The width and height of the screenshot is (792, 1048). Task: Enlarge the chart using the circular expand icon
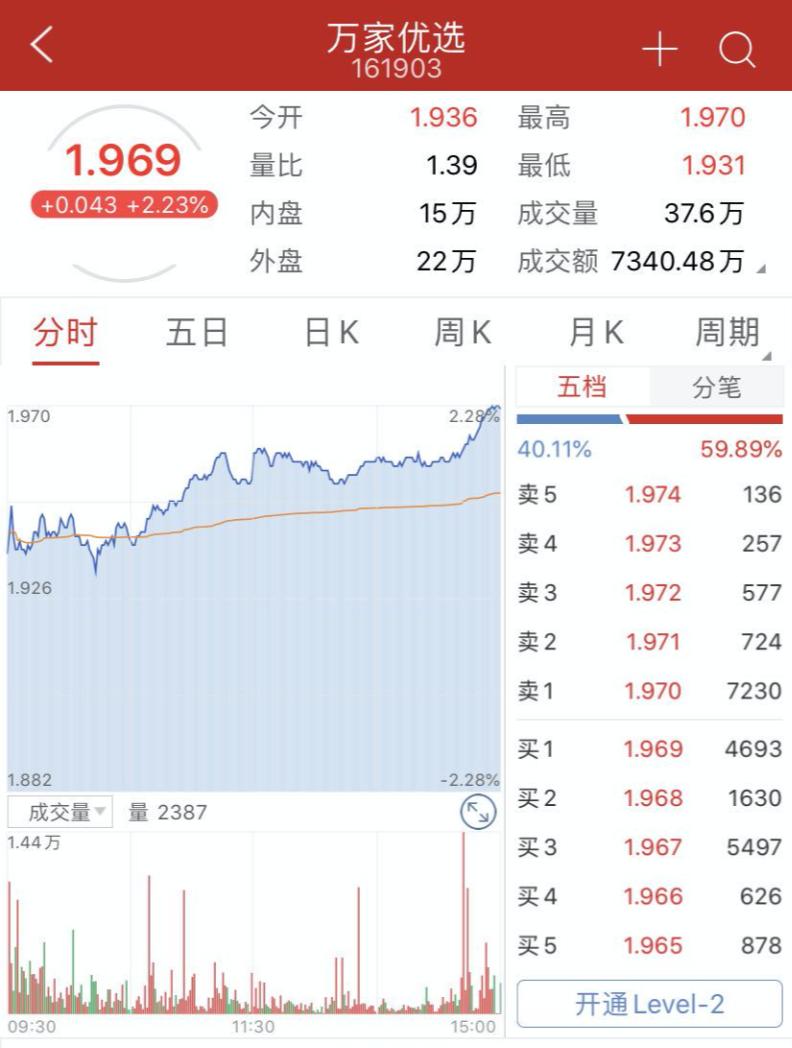(479, 812)
